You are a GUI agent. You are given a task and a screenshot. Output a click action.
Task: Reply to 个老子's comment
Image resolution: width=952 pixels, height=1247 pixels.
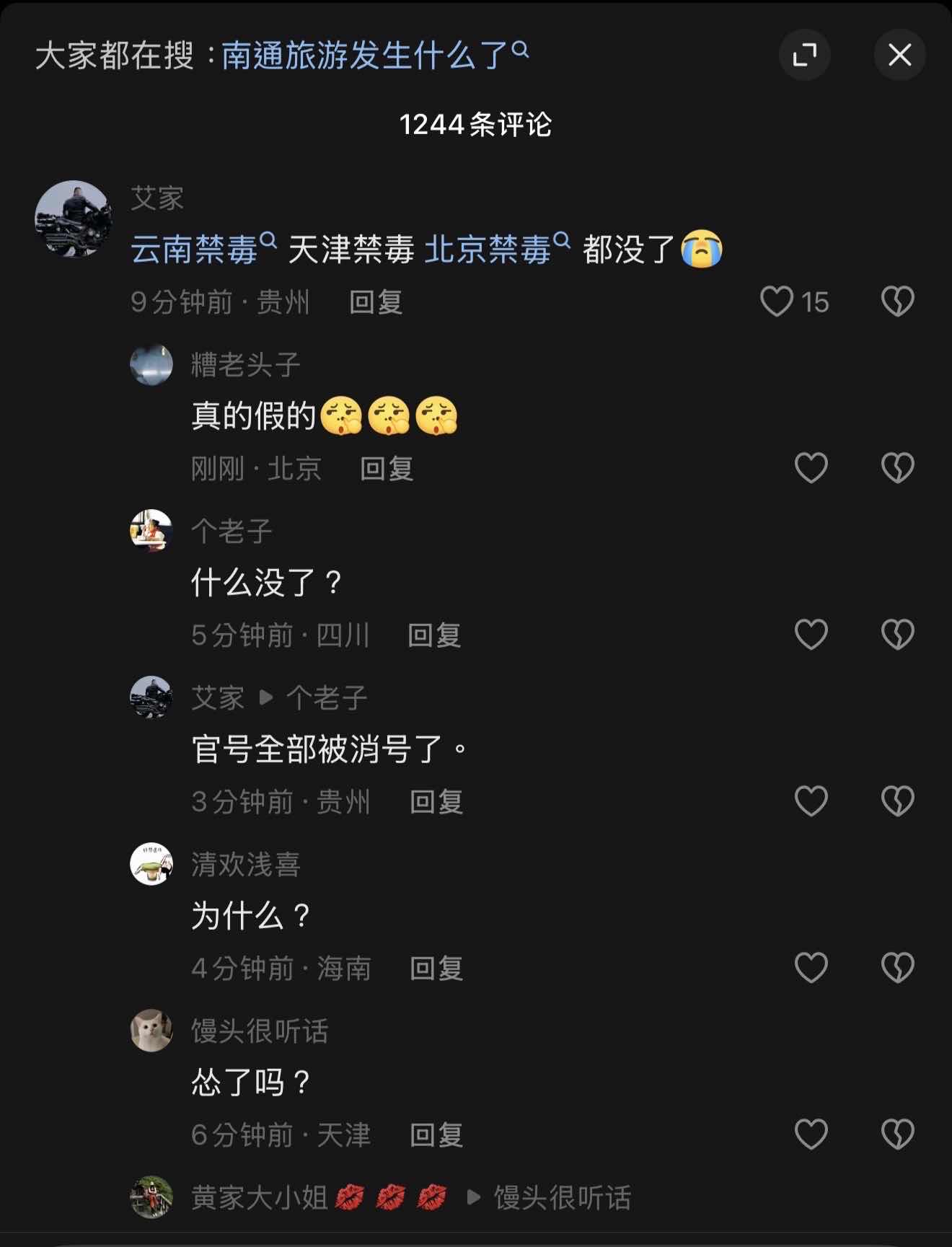coord(434,635)
